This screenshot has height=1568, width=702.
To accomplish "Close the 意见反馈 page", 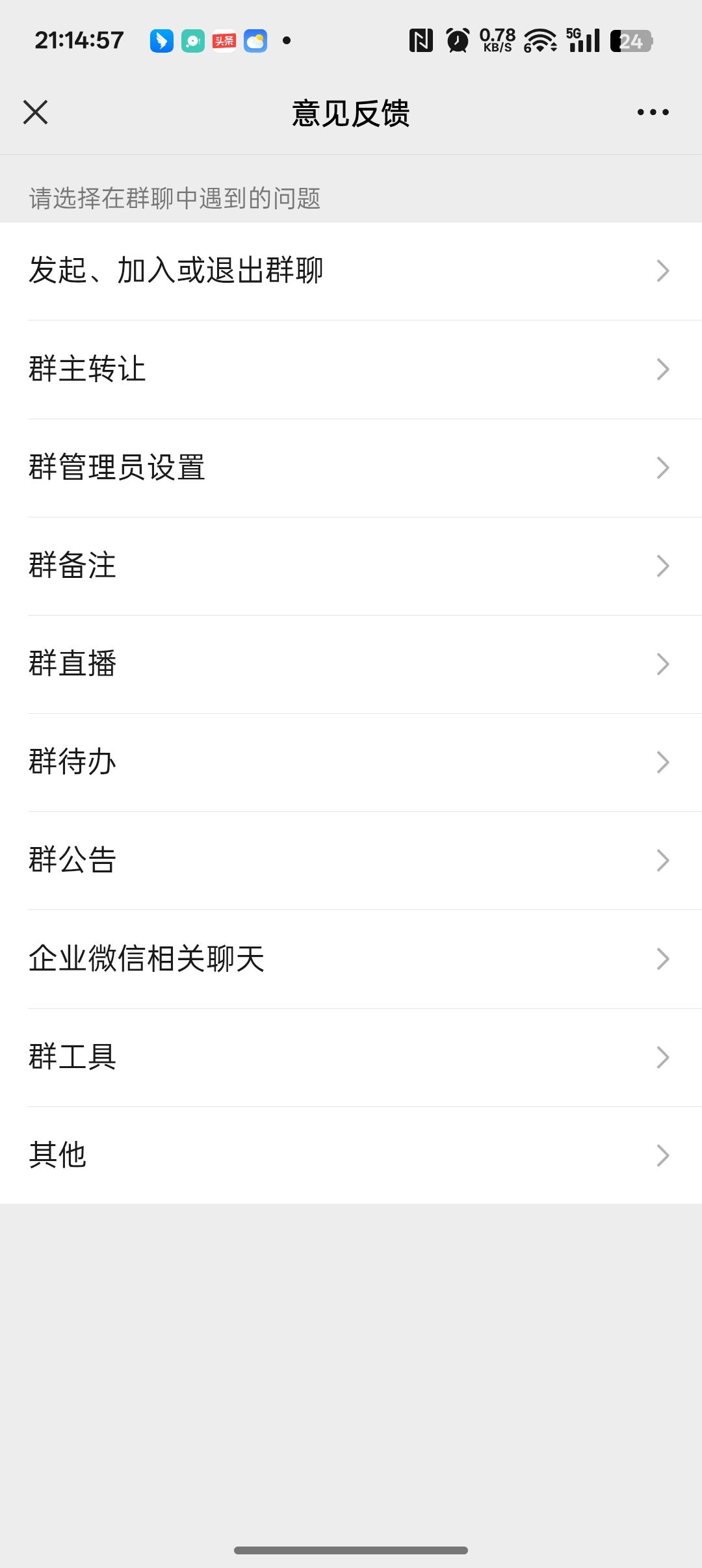I will pos(36,112).
